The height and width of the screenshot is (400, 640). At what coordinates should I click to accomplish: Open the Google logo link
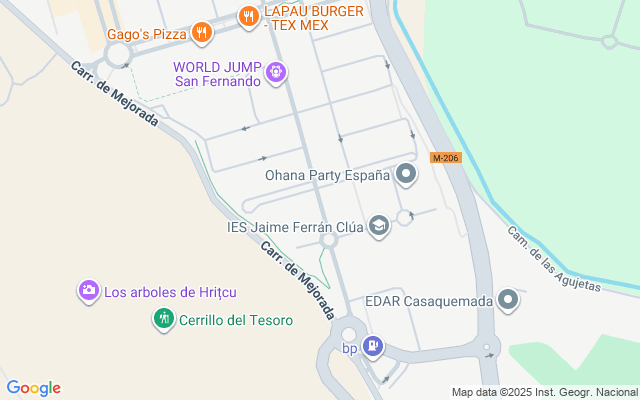(33, 388)
